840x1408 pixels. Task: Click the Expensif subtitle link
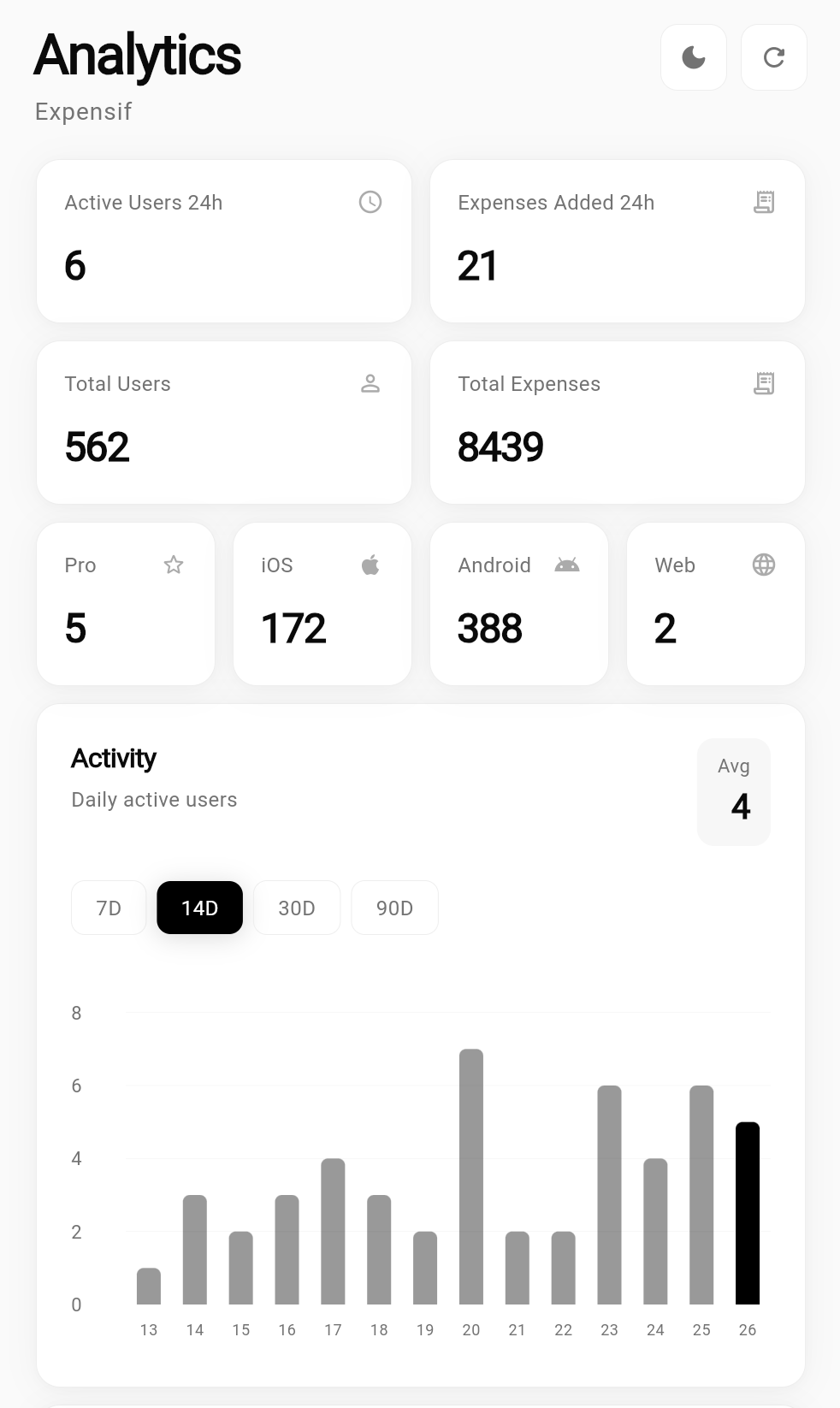[x=83, y=111]
